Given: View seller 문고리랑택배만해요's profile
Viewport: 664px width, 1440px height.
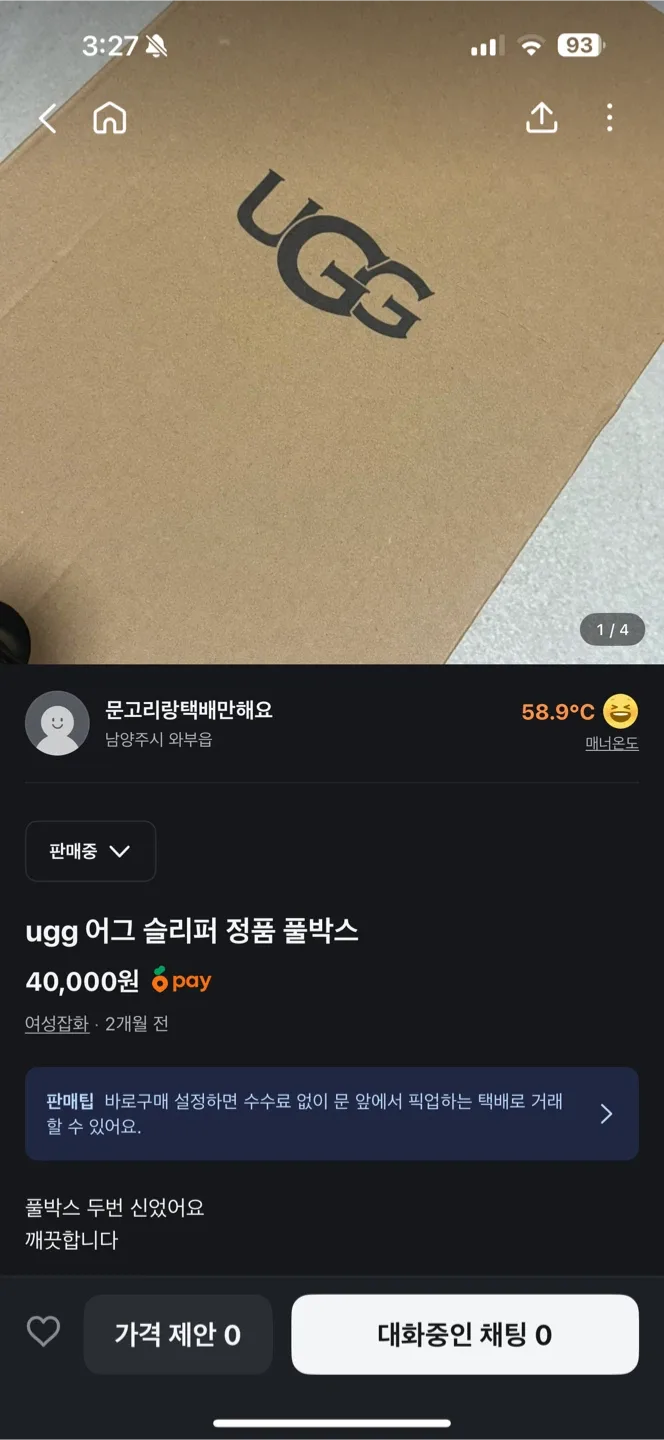Looking at the screenshot, I should pos(188,710).
